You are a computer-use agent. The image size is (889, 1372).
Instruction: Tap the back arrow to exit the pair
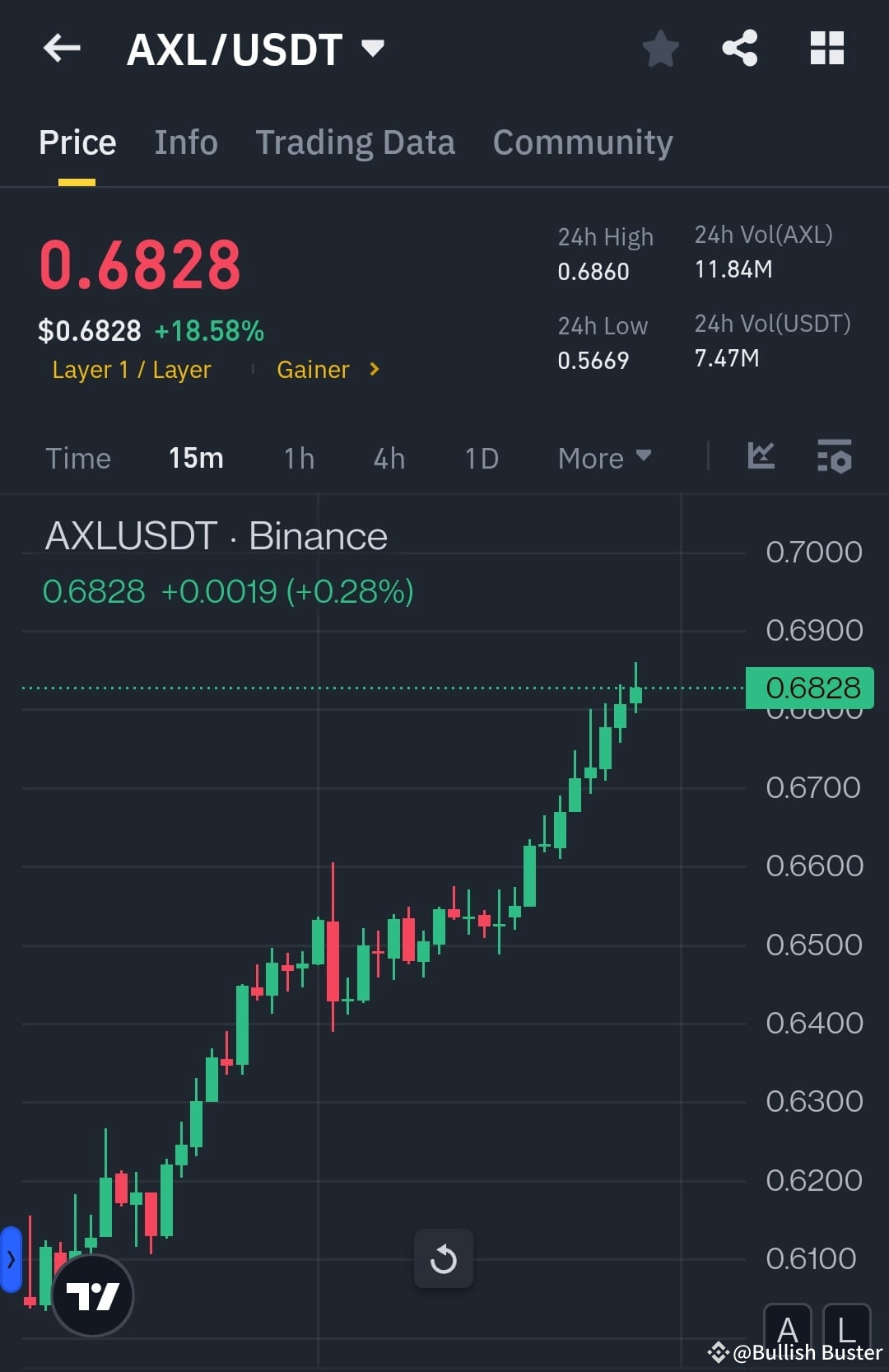coord(60,48)
